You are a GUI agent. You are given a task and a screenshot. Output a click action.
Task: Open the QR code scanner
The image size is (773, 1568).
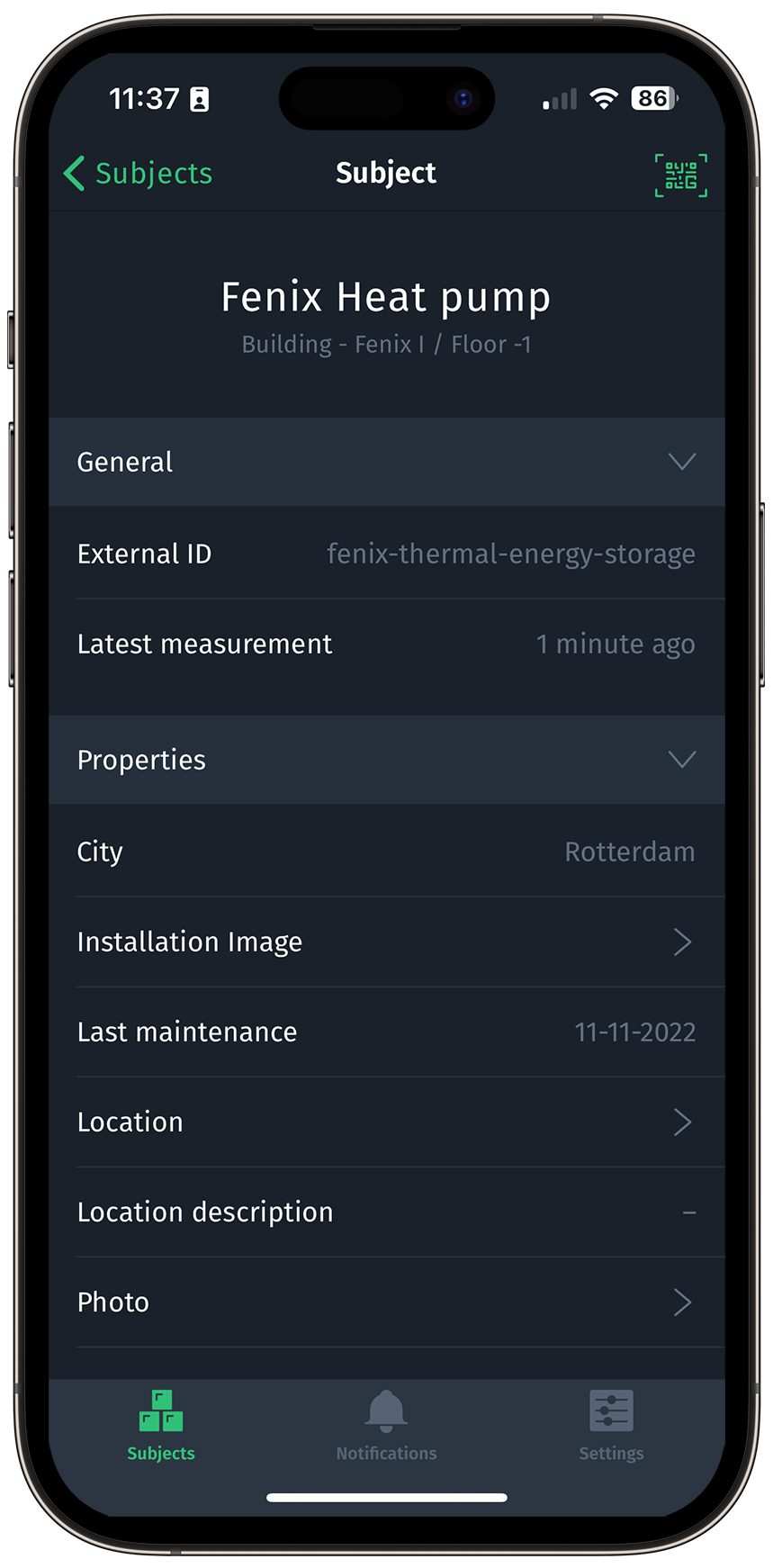(681, 175)
